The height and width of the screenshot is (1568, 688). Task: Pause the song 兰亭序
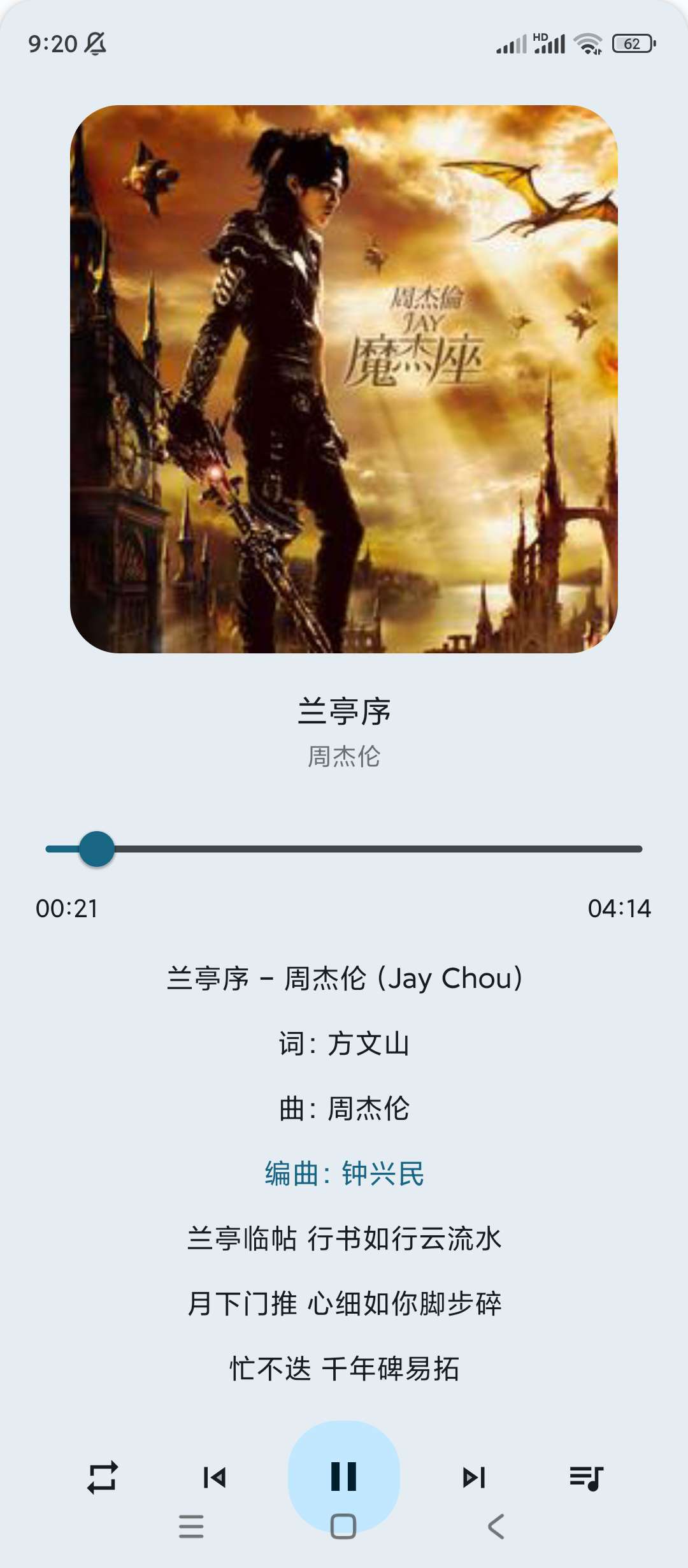click(x=343, y=1475)
